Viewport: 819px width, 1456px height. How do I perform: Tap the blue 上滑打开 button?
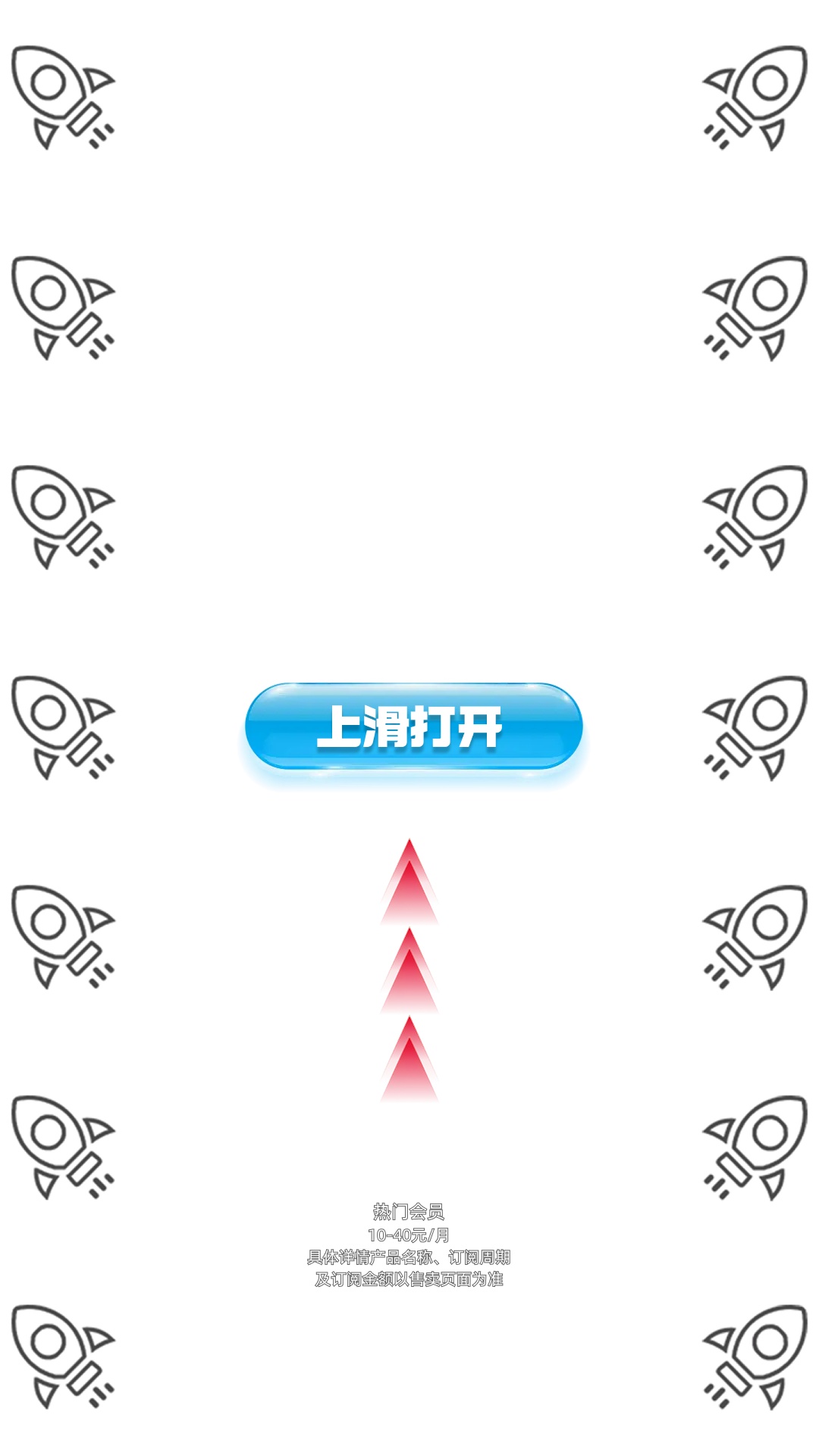pyautogui.click(x=413, y=726)
